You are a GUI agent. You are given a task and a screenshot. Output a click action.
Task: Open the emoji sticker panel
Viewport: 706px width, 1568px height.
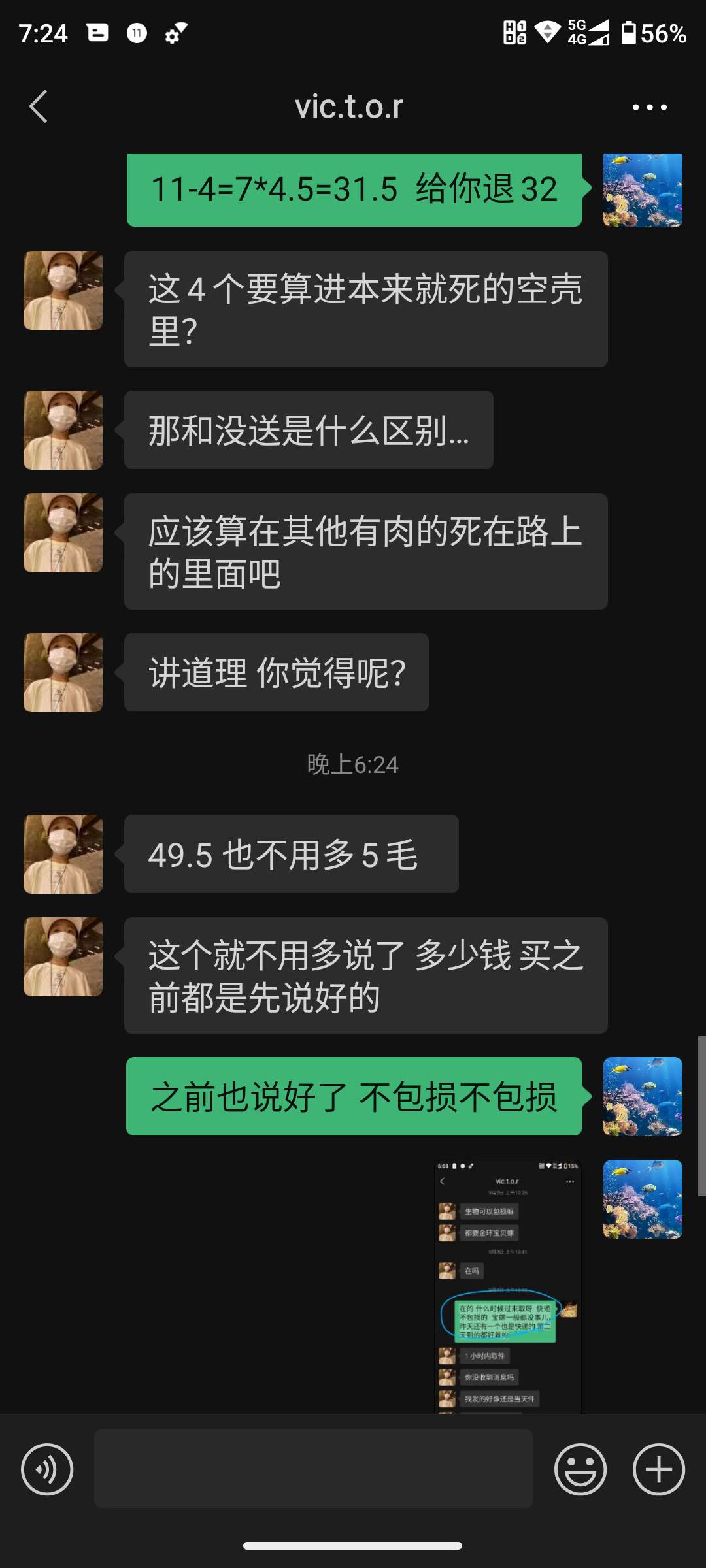[580, 1469]
